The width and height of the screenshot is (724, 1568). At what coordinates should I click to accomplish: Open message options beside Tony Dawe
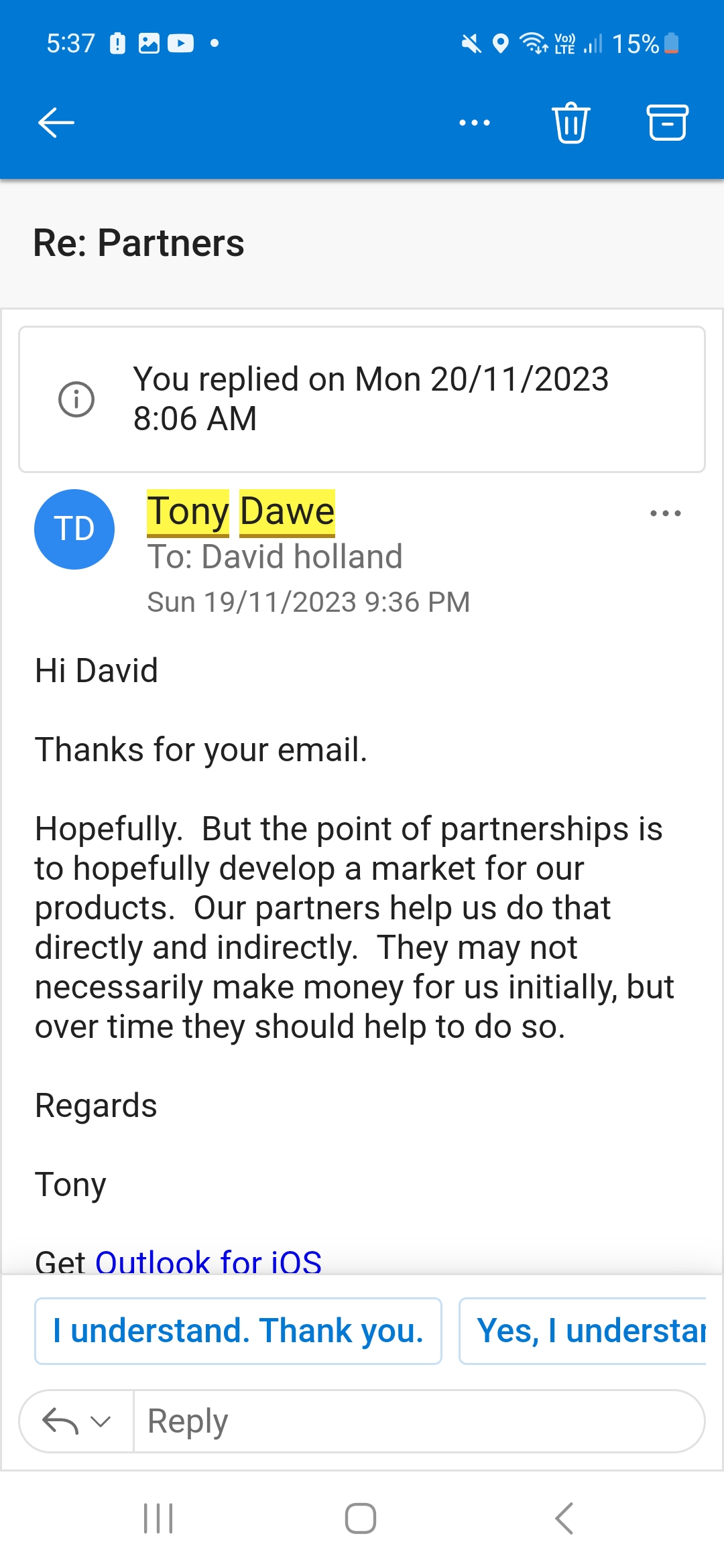[666, 513]
